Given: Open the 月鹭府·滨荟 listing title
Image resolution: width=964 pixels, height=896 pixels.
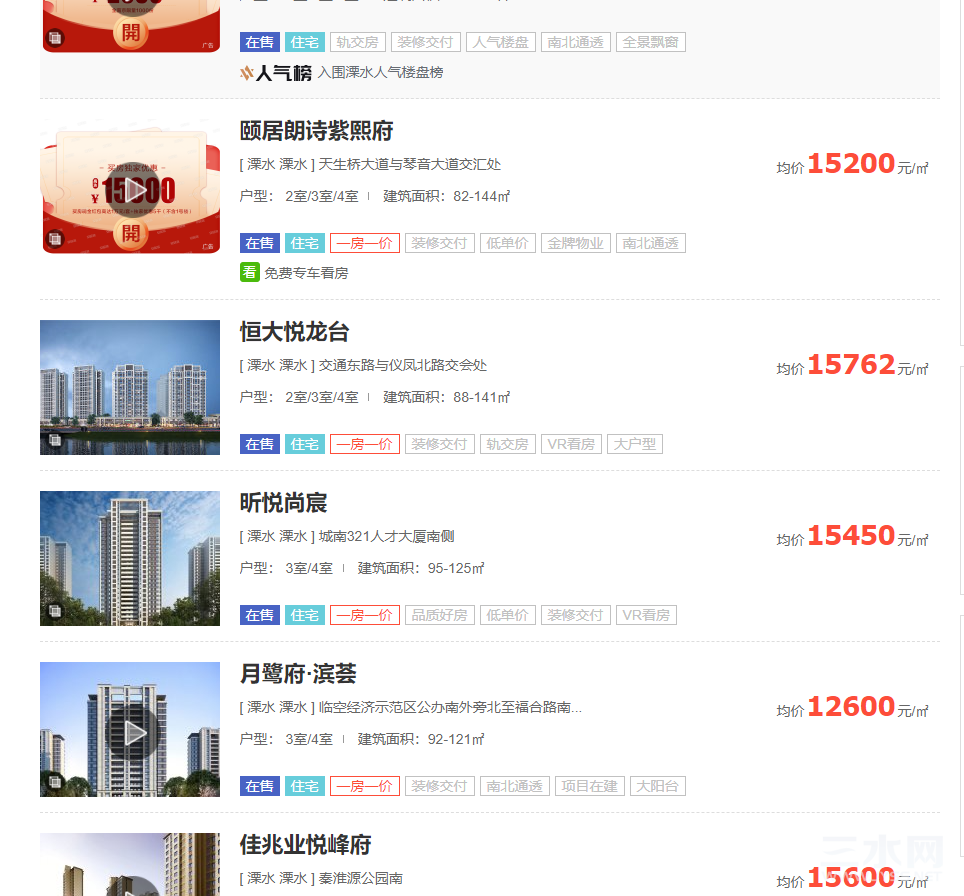Looking at the screenshot, I should point(298,674).
